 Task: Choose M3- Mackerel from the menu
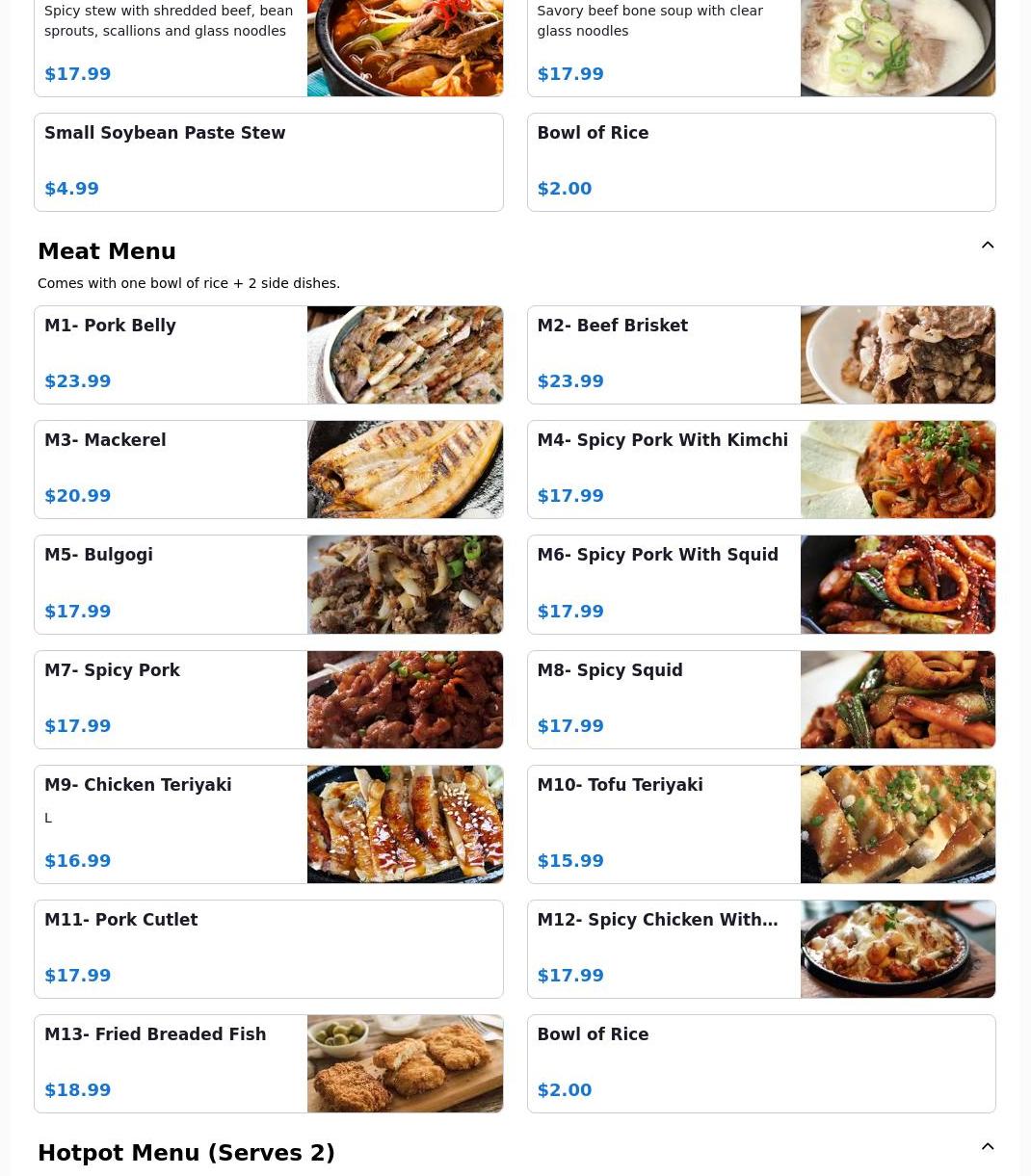pos(268,469)
